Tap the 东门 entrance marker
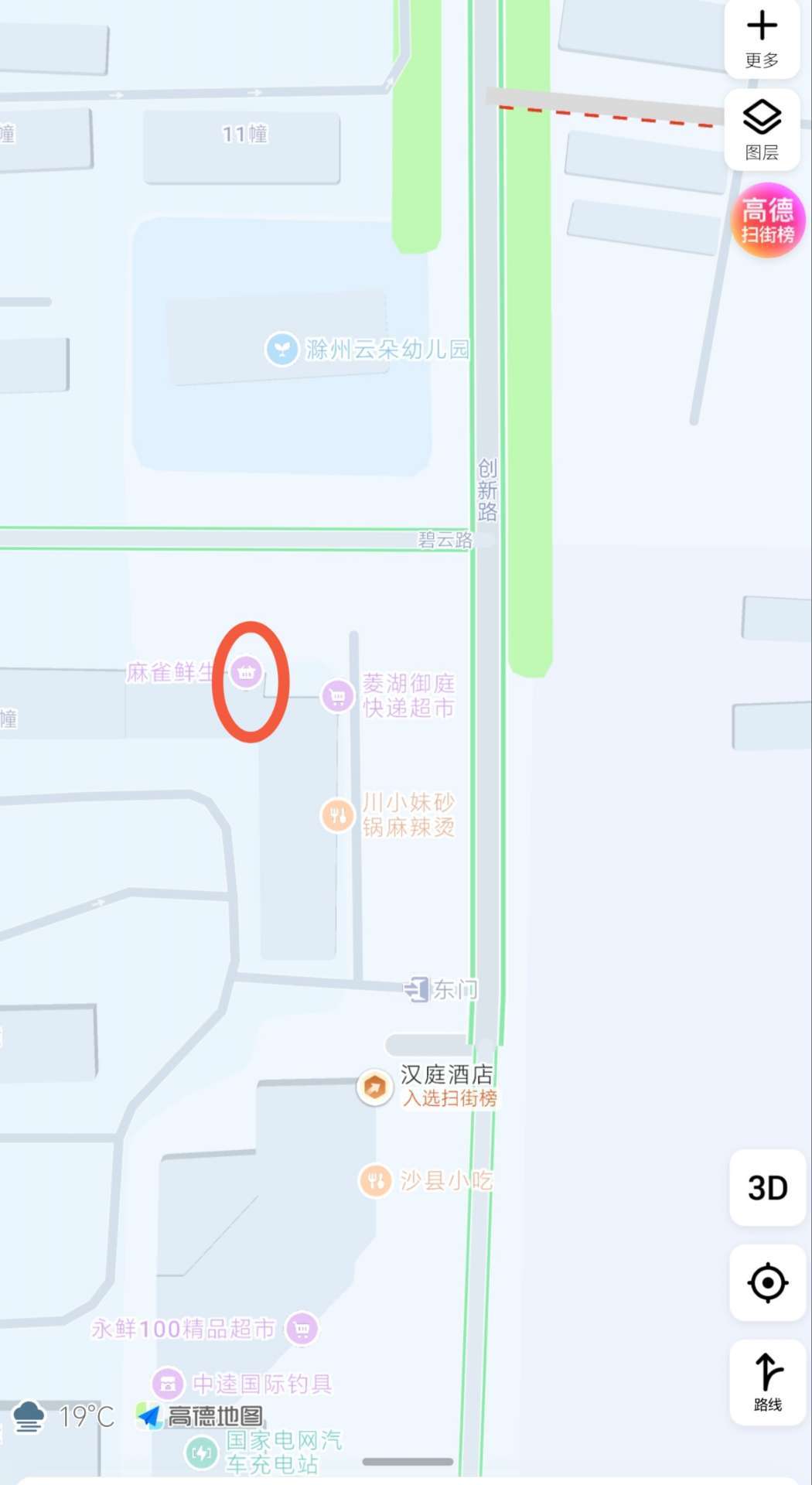This screenshot has width=812, height=1485. (x=418, y=988)
